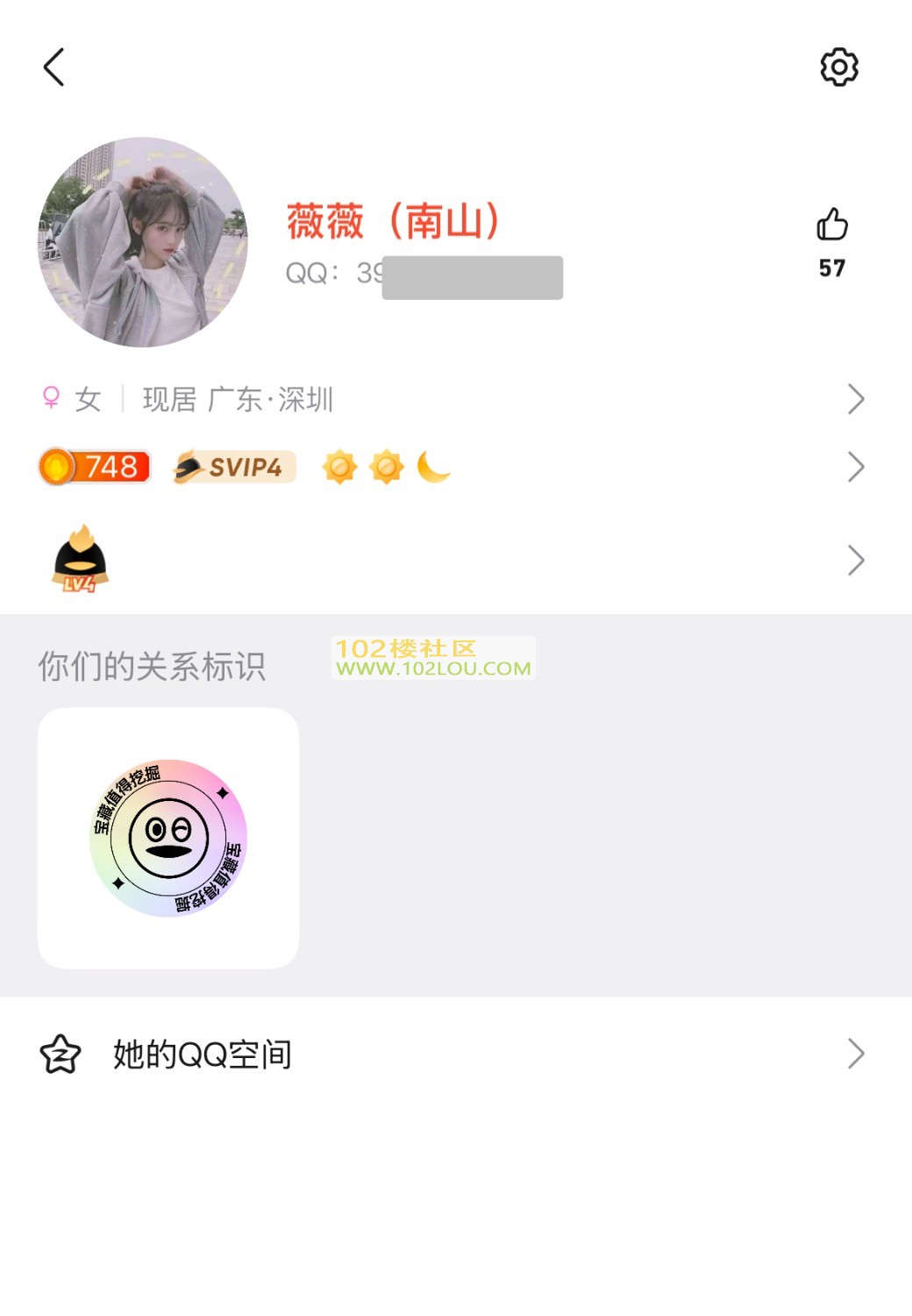
Task: Give the profile a thumbs-up like
Action: coord(831,225)
